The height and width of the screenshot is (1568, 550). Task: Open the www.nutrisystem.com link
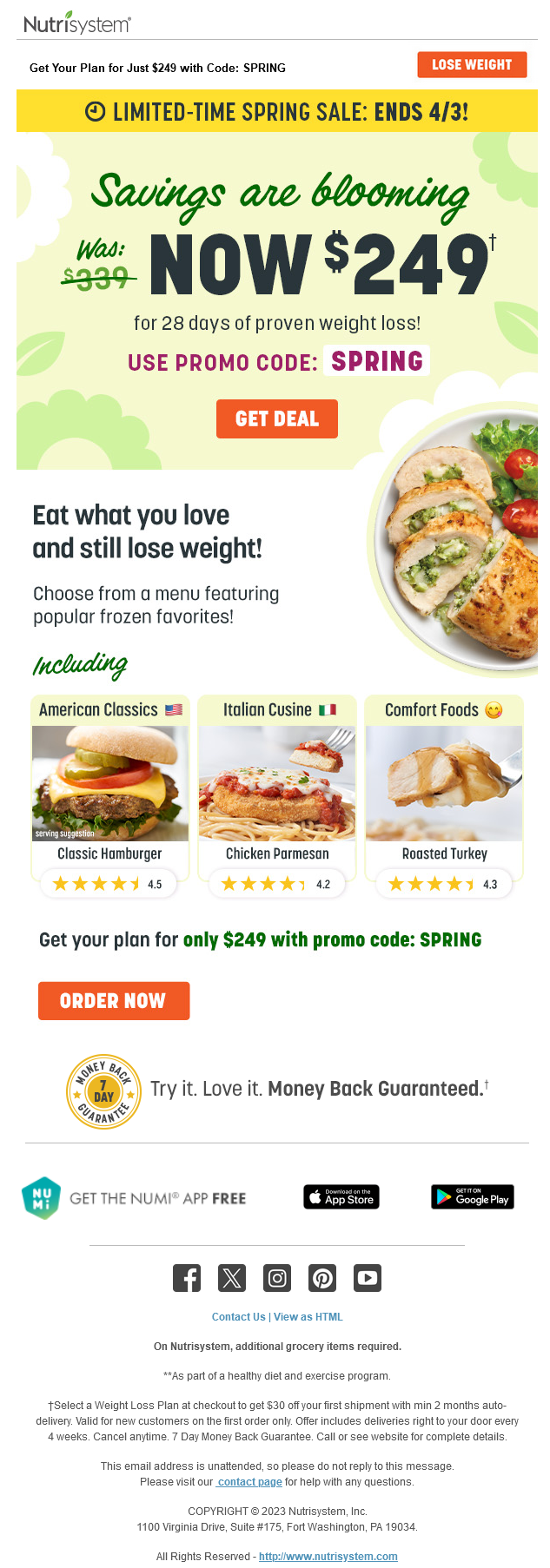tap(328, 1557)
